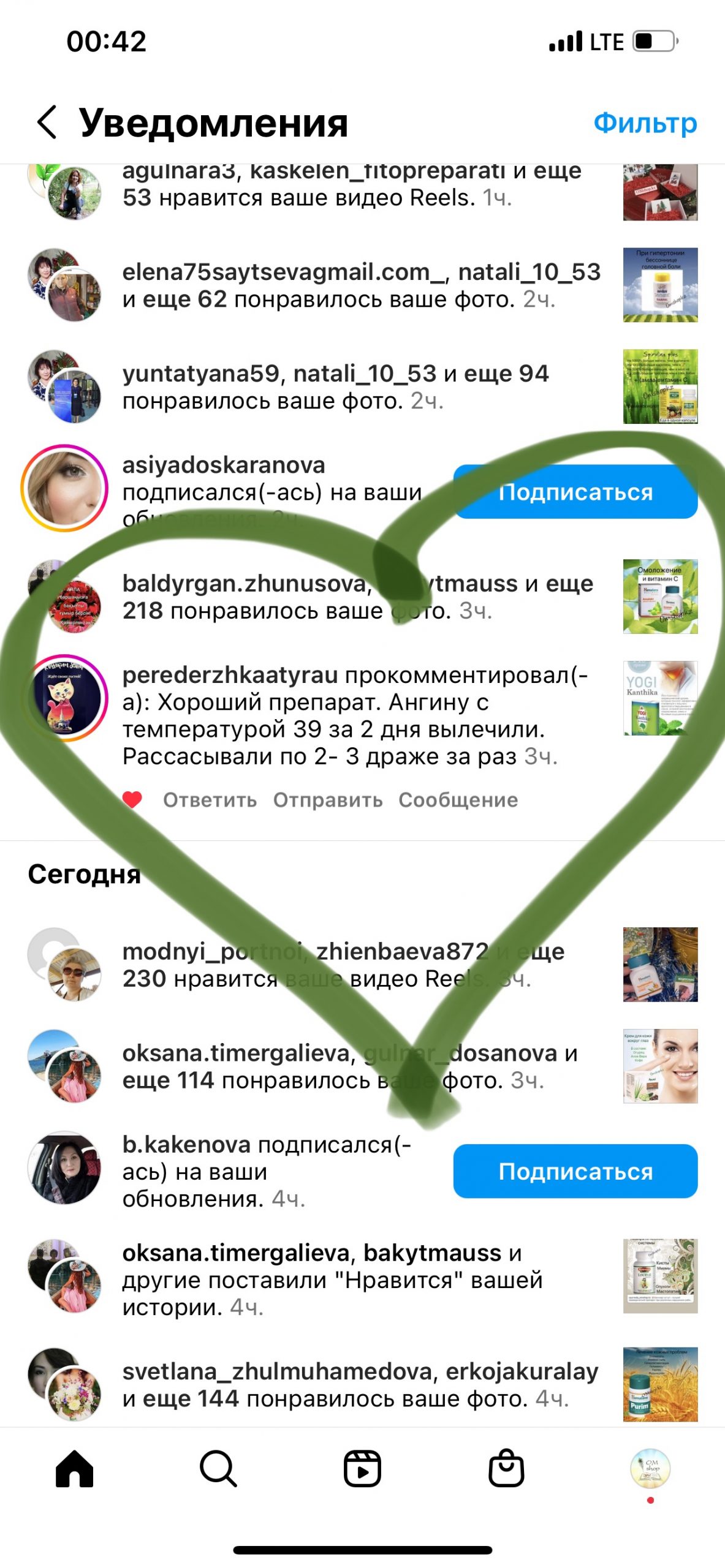Switch to the Reels tab
This screenshot has height=1568, width=725.
point(362,1468)
